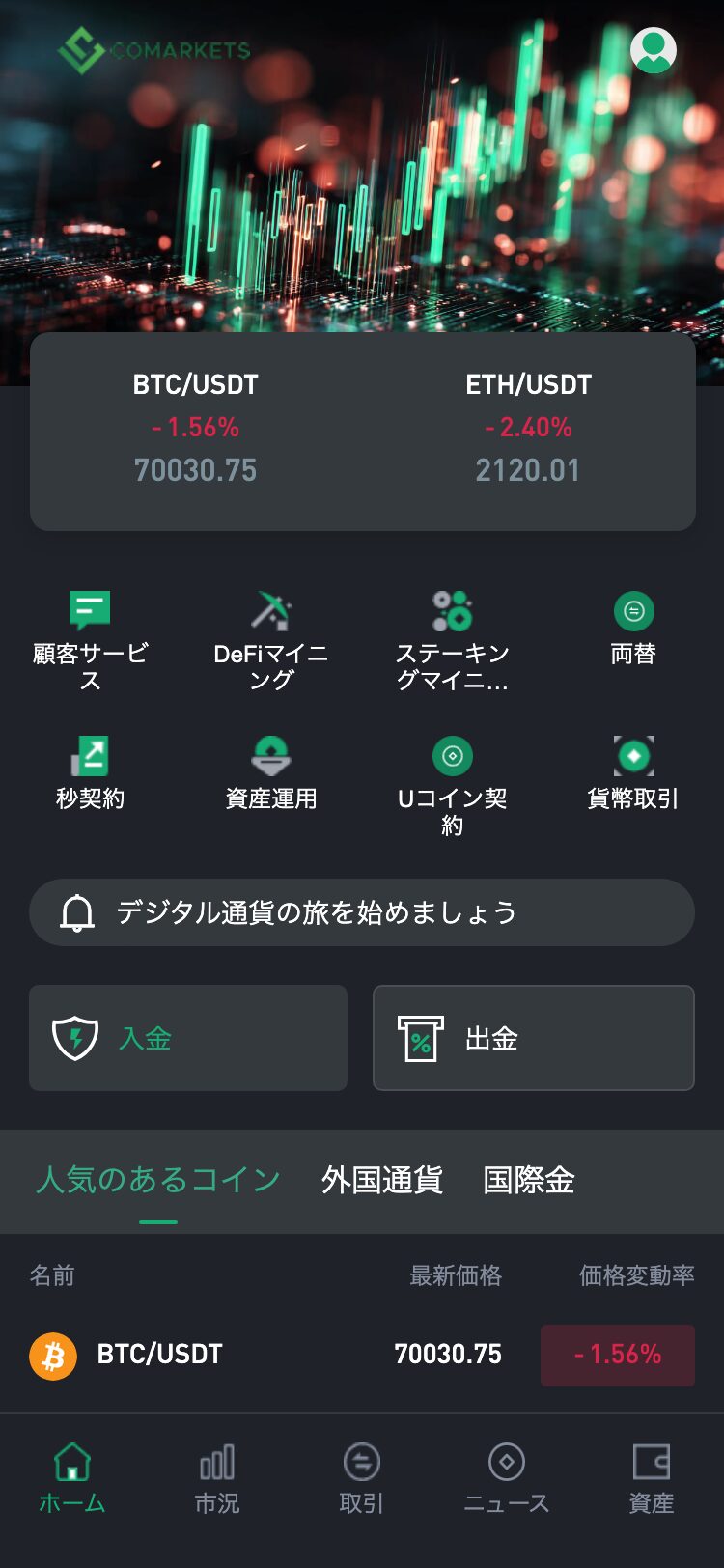Tap the 両替 exchange icon
The height and width of the screenshot is (1568, 724).
[x=633, y=611]
